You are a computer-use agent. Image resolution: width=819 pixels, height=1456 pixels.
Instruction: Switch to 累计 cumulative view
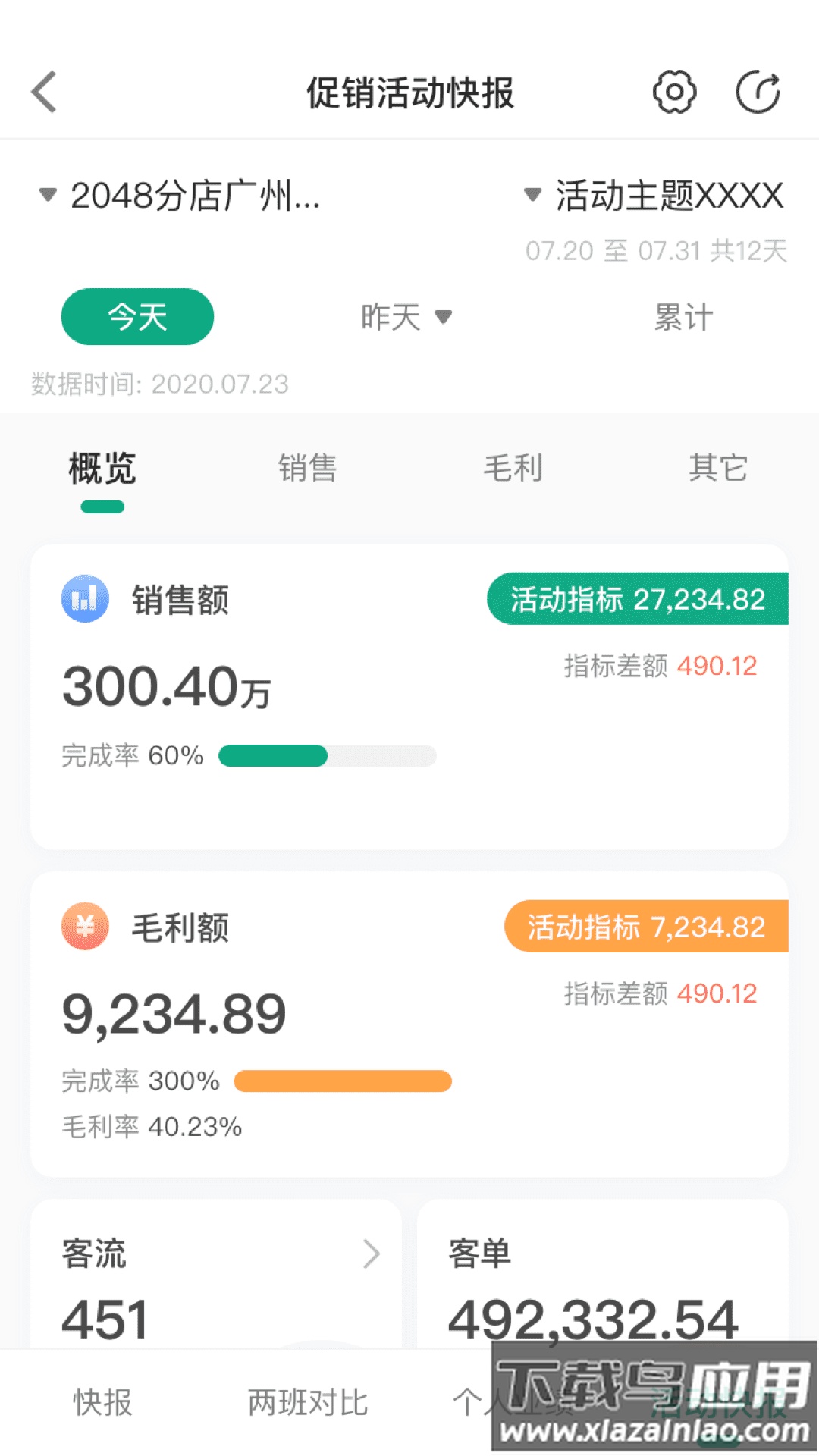(682, 317)
